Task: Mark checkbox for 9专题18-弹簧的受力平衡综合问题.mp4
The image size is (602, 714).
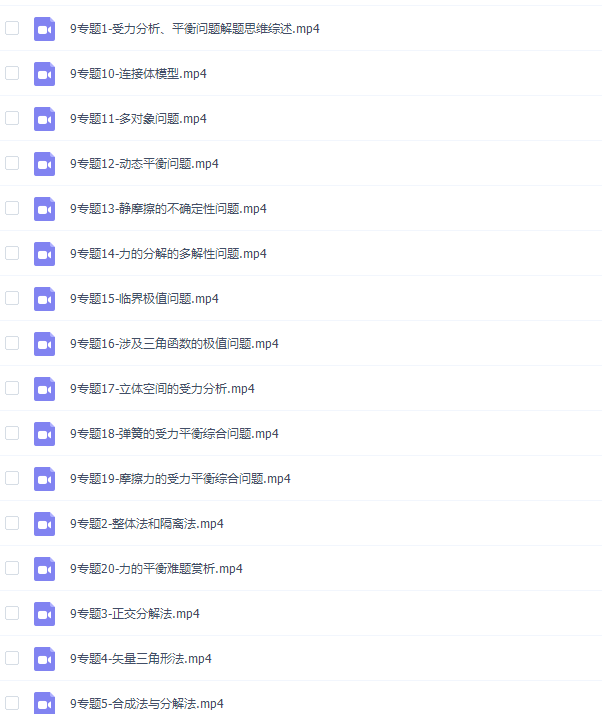Action: point(12,433)
